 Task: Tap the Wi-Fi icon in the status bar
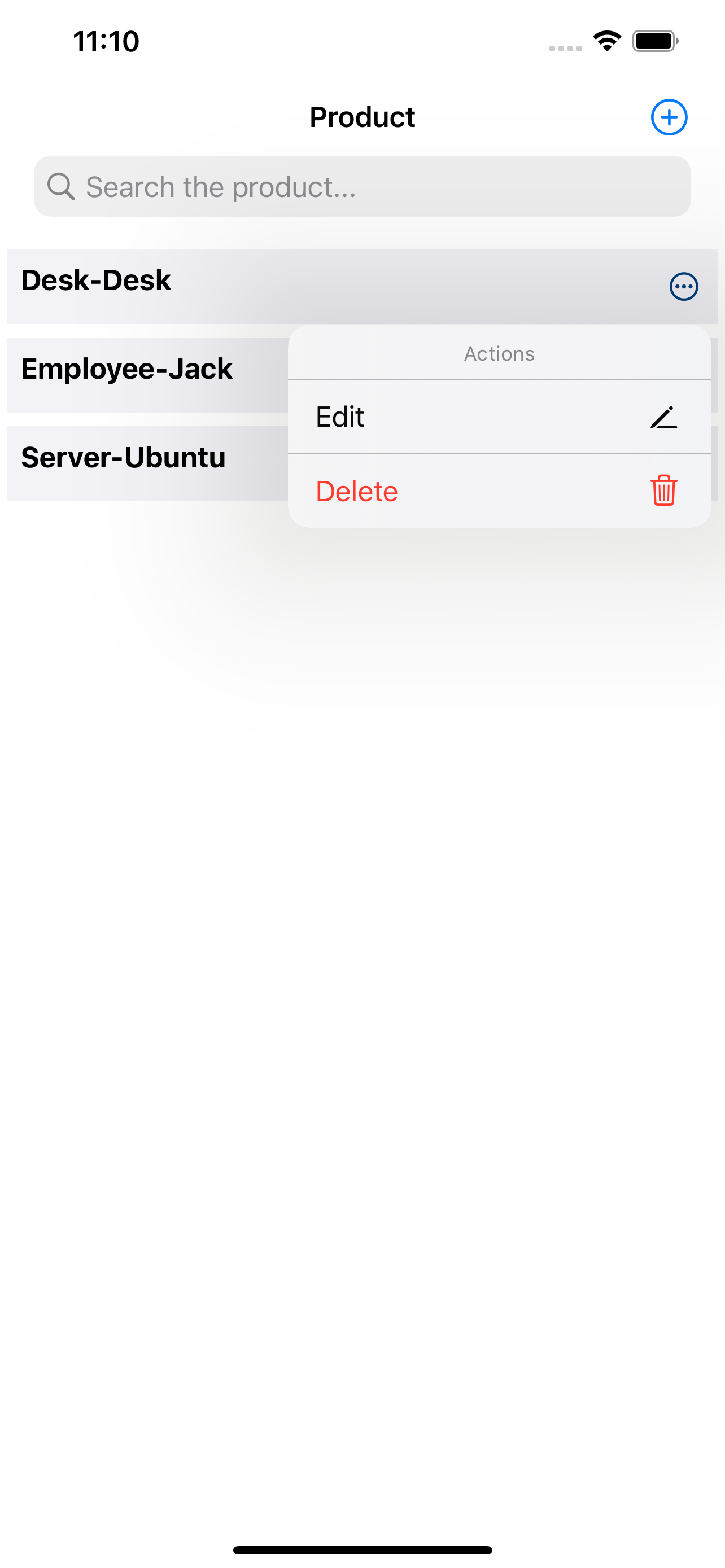tap(606, 40)
